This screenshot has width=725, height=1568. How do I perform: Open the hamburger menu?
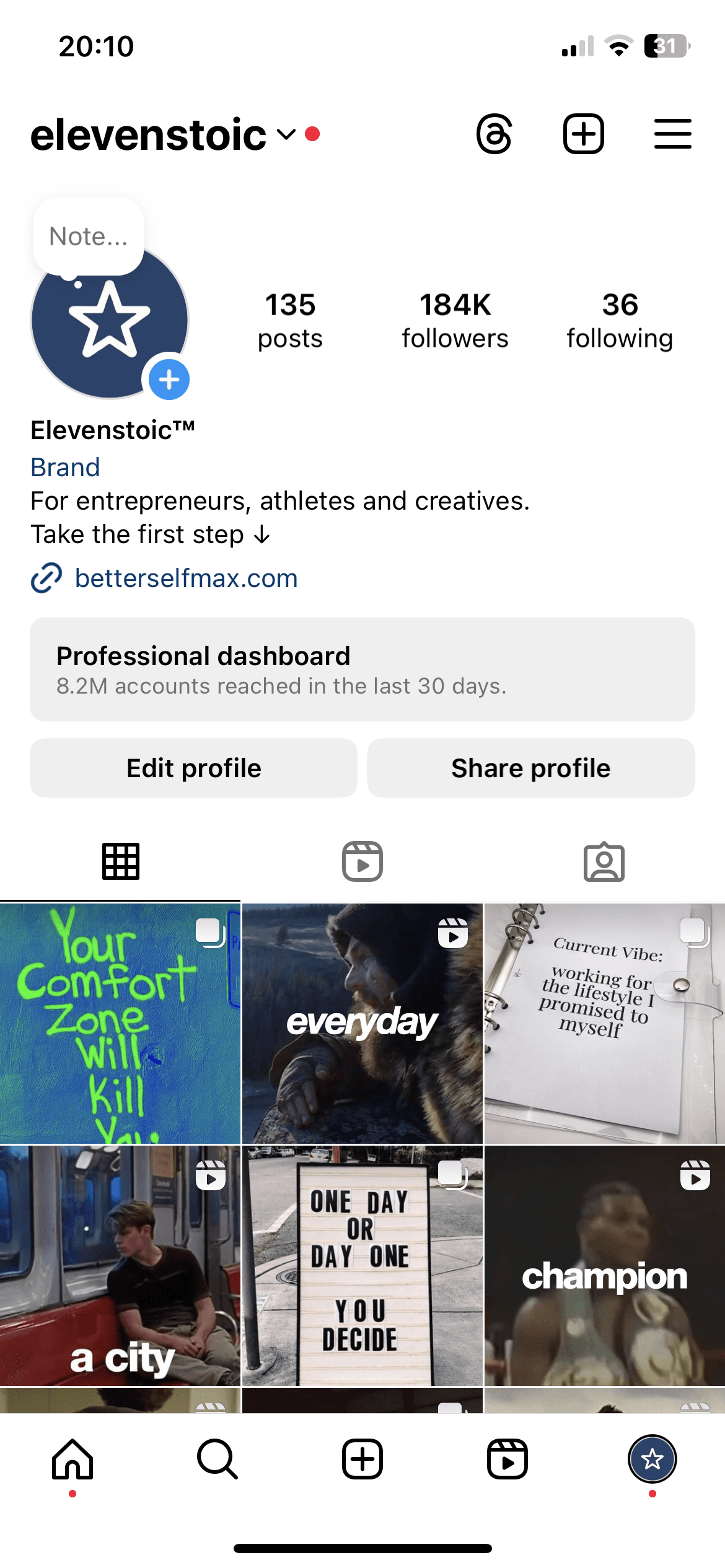[672, 134]
